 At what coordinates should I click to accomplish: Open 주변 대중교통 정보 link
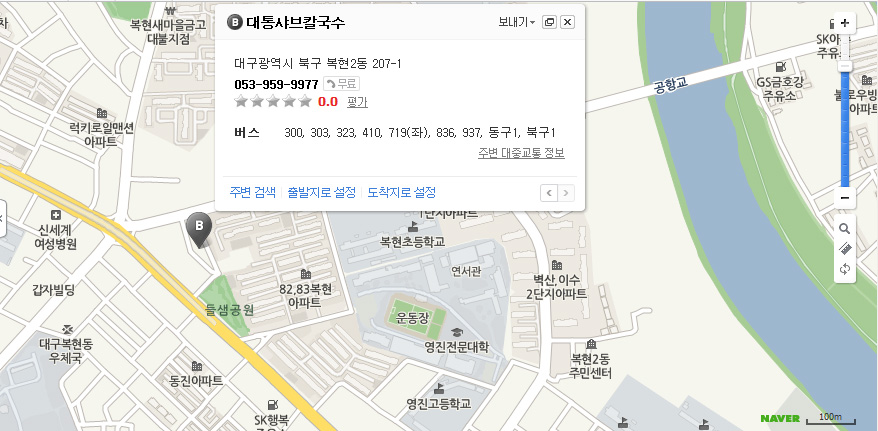pos(521,153)
